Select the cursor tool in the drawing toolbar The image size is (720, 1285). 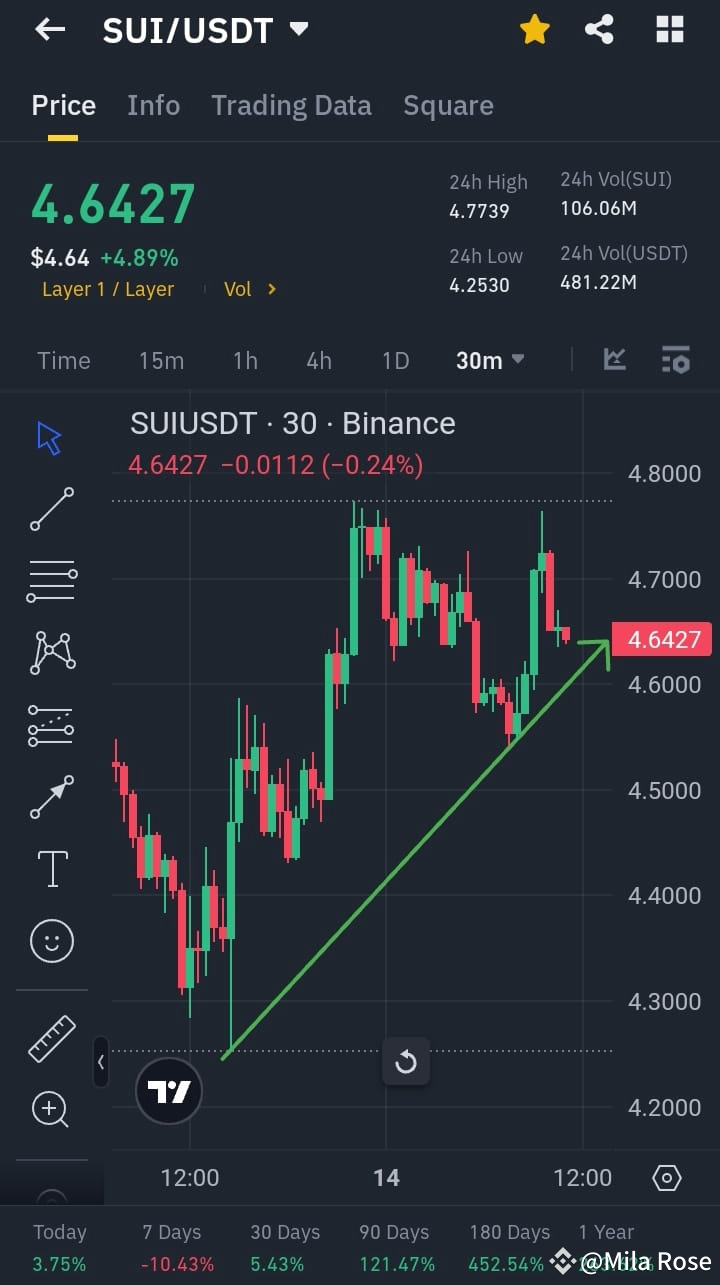tap(50, 437)
